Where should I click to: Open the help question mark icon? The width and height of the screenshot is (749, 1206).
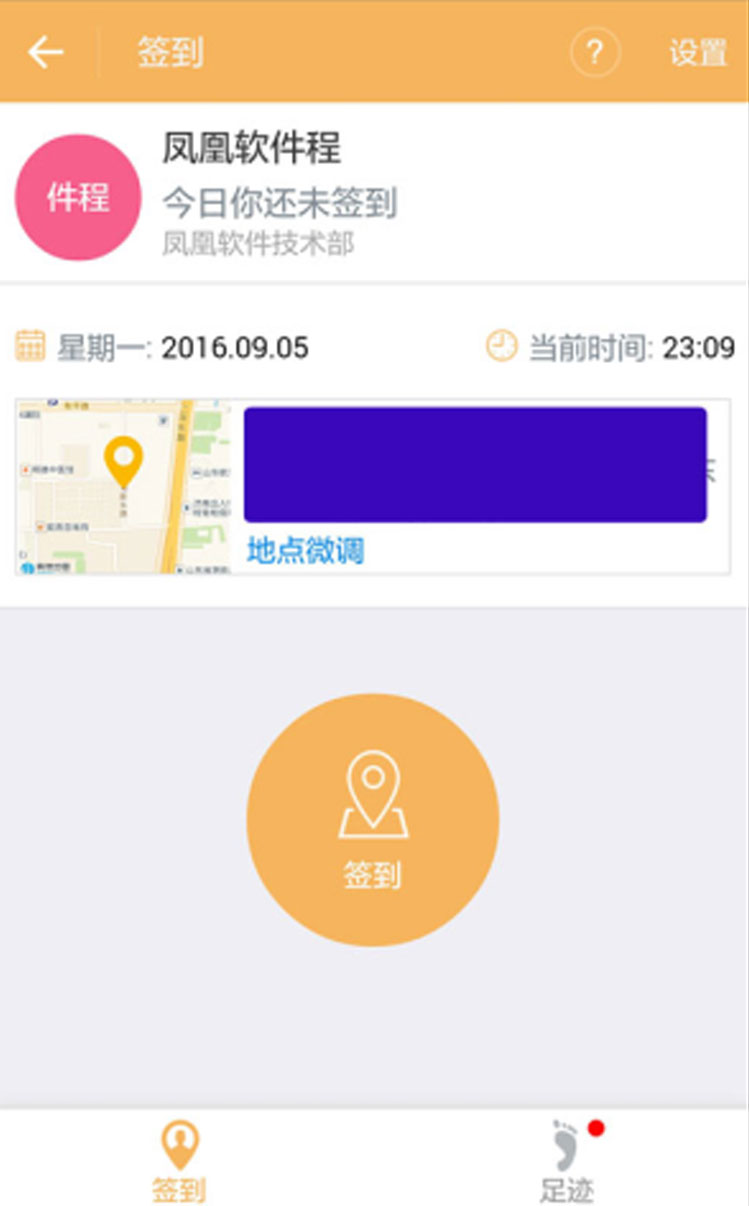click(x=595, y=52)
